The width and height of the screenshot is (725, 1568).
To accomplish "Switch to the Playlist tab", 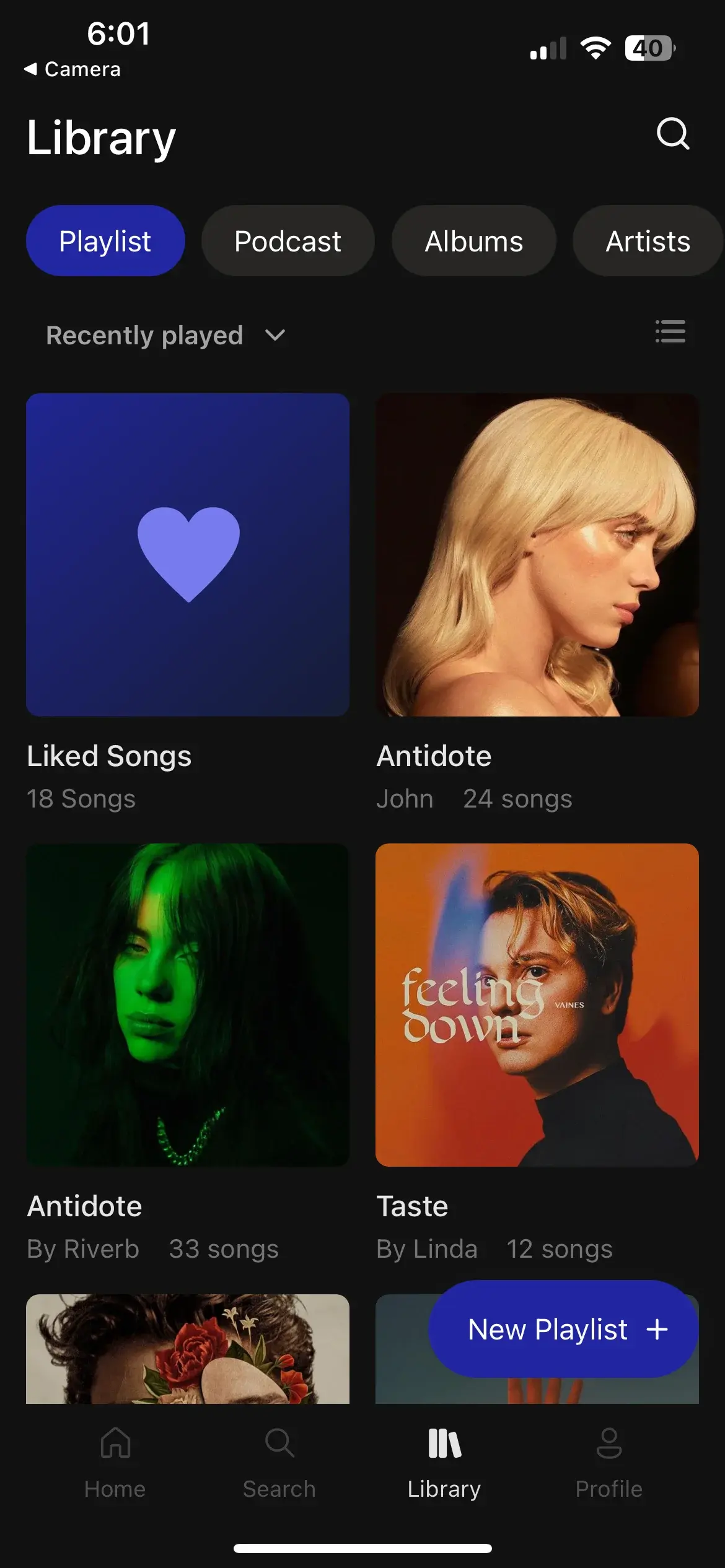I will click(x=105, y=240).
